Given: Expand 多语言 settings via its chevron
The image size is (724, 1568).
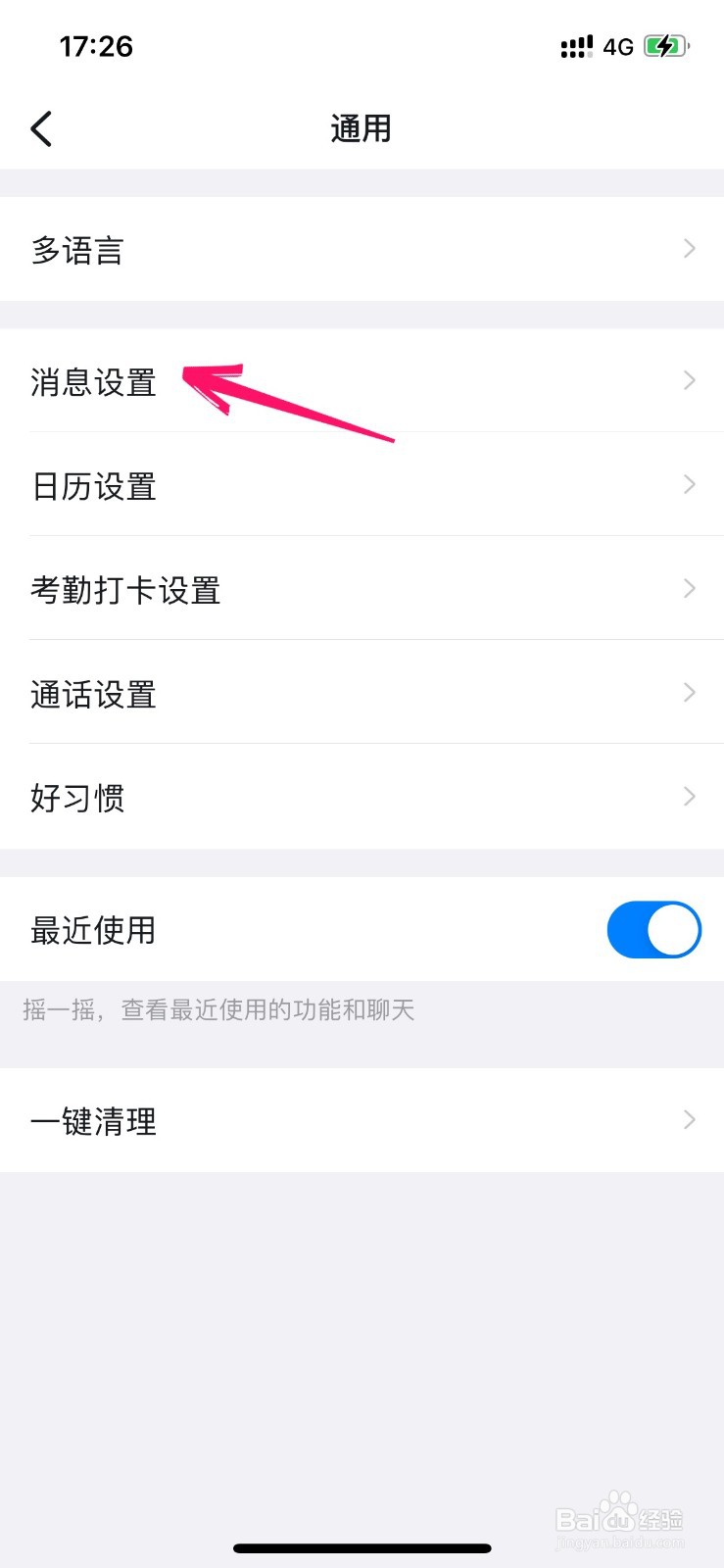Looking at the screenshot, I should click(689, 249).
